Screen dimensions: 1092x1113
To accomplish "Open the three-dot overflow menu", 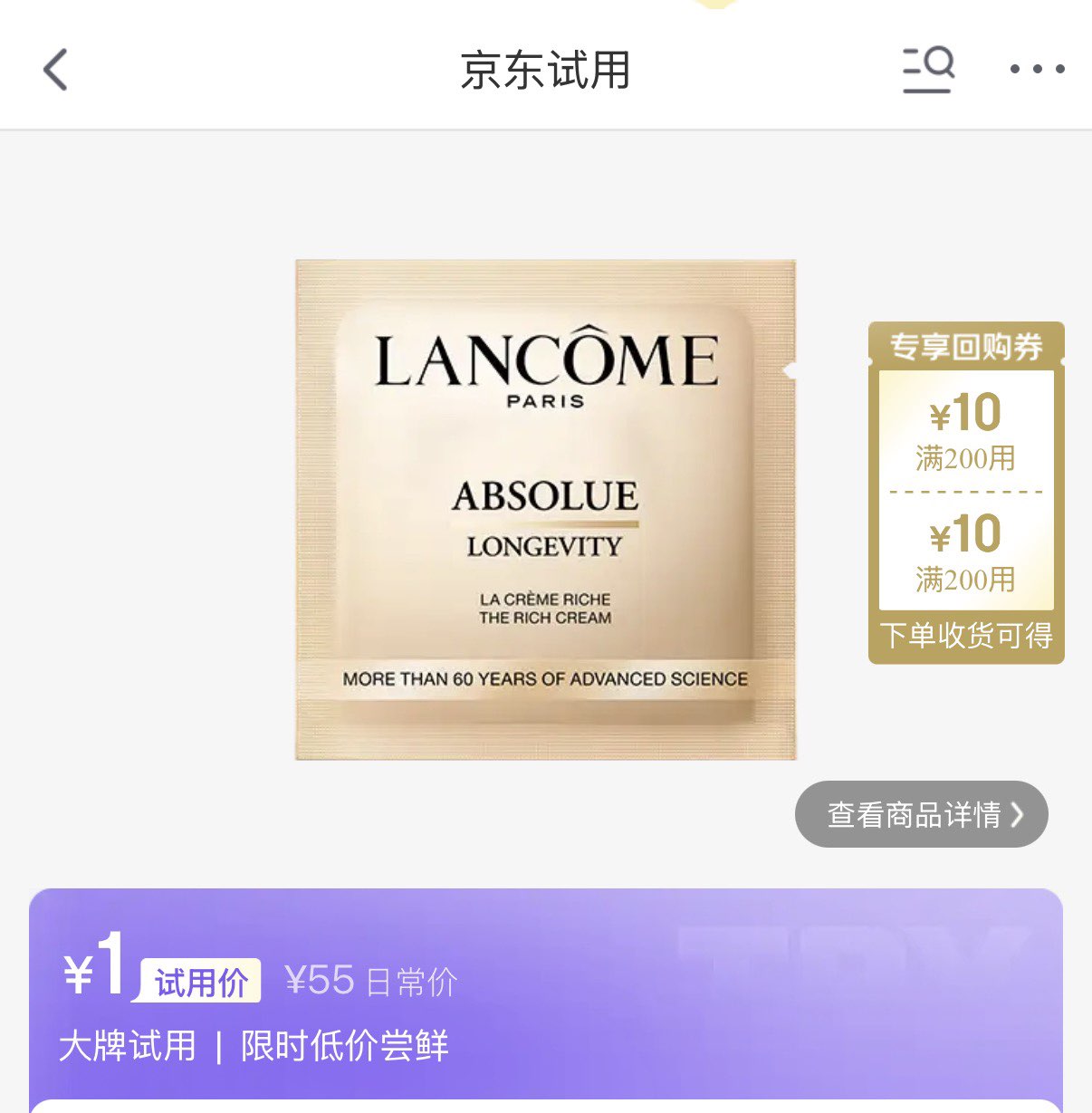I will pyautogui.click(x=1037, y=69).
